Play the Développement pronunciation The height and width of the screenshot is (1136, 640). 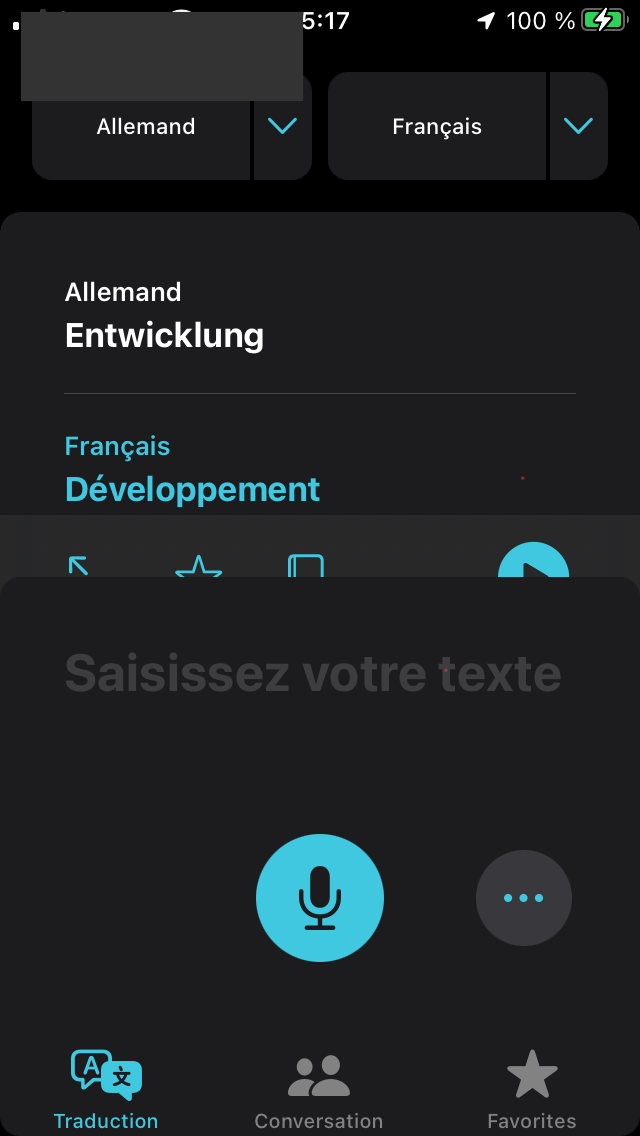[533, 564]
